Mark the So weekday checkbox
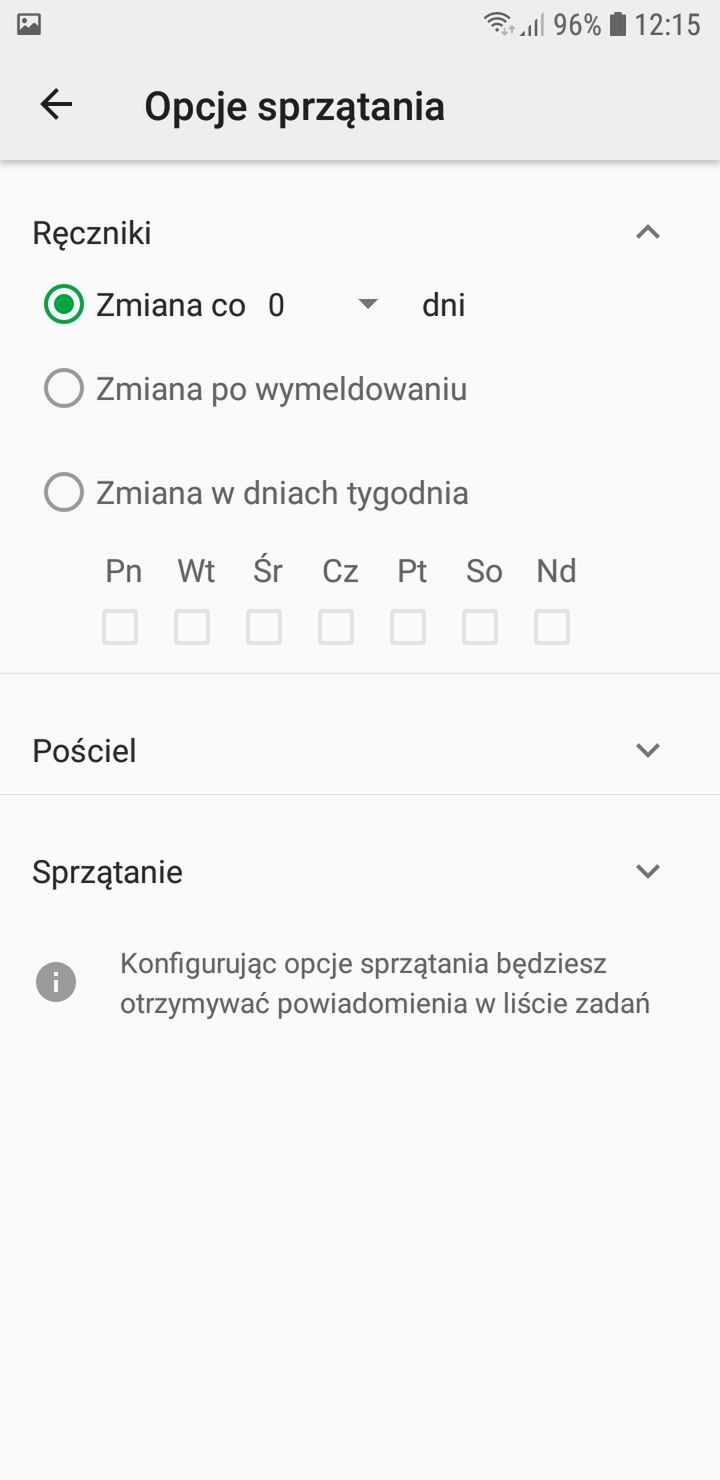720x1480 pixels. coord(480,628)
